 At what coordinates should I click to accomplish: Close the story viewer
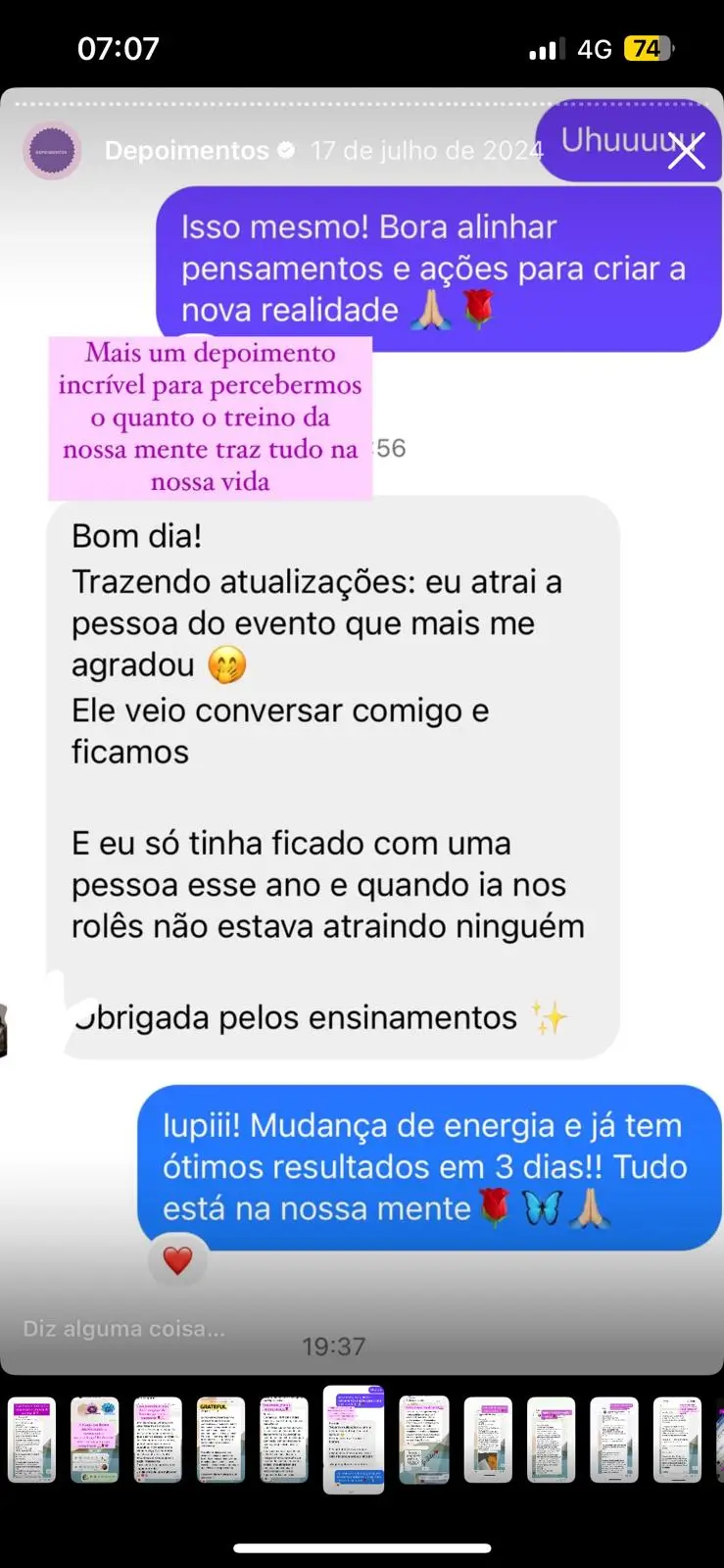[x=686, y=152]
